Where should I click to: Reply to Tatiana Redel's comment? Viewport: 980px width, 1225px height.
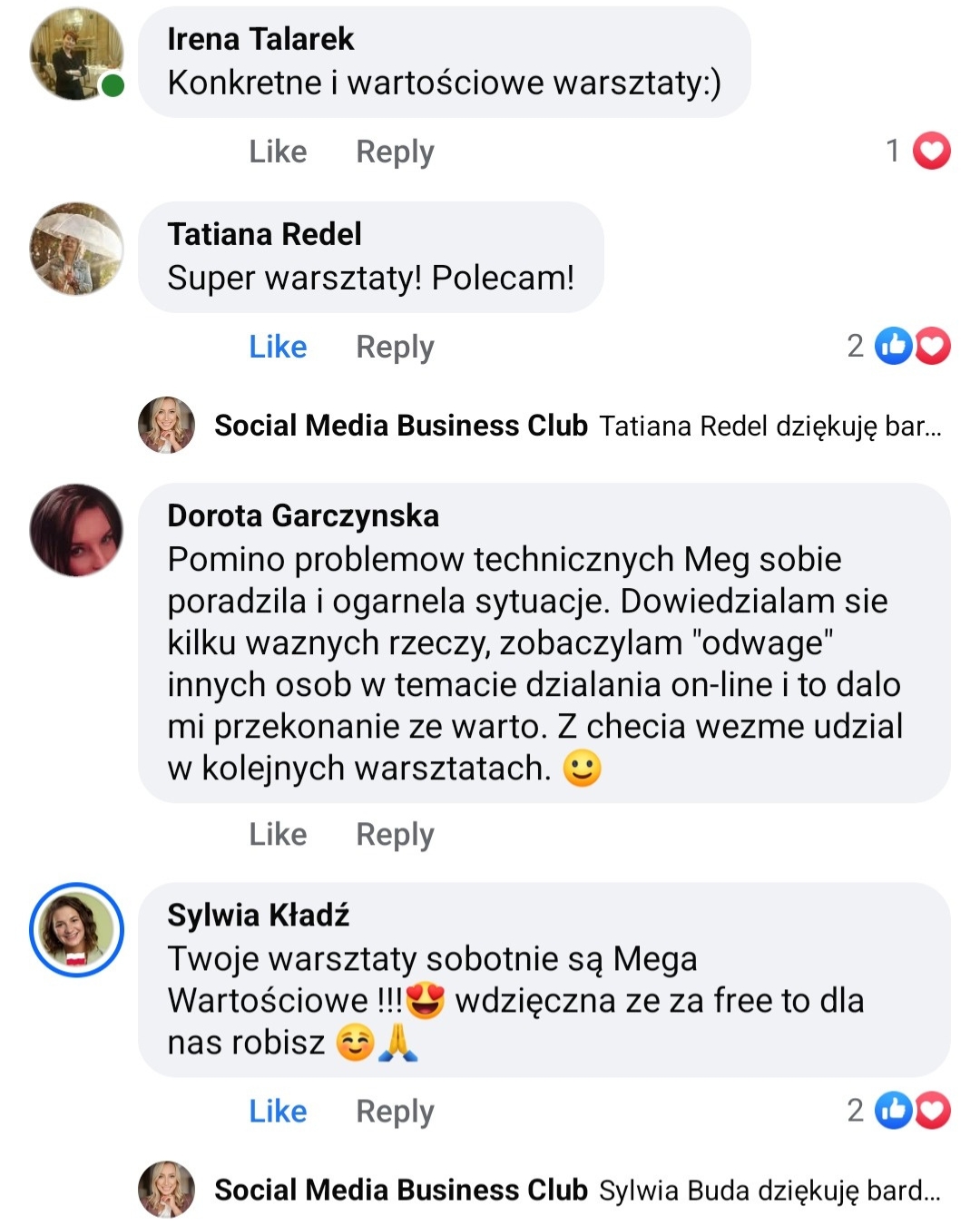(395, 347)
